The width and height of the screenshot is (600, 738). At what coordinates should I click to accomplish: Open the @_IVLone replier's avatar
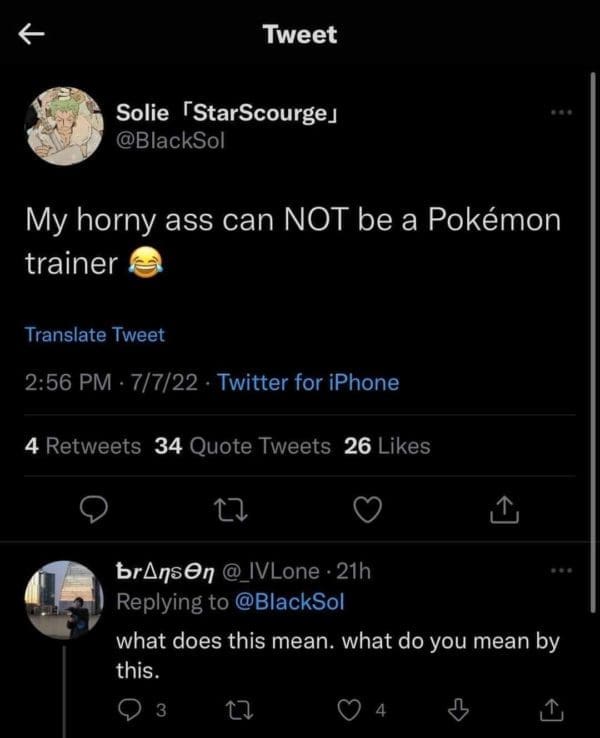(x=60, y=599)
